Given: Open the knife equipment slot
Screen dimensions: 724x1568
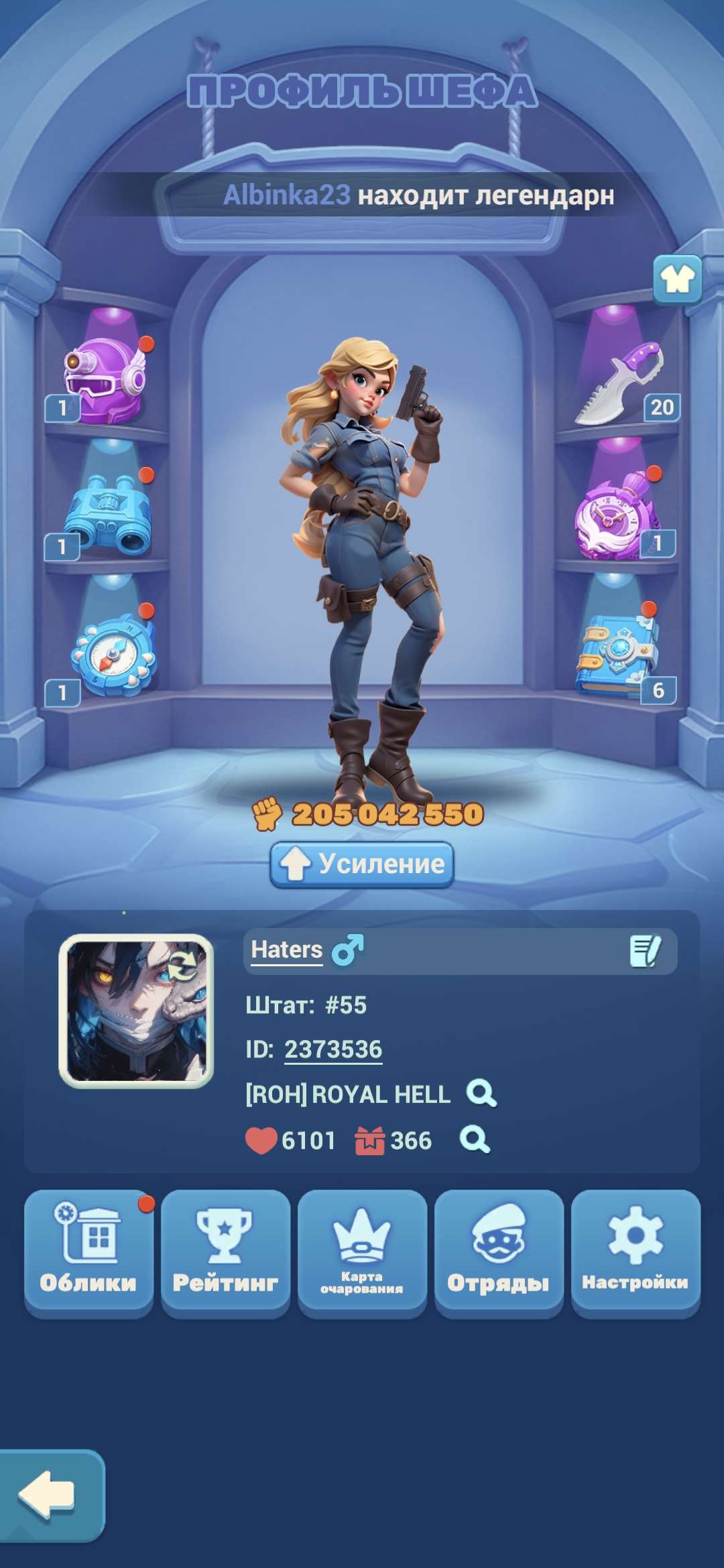Looking at the screenshot, I should [620, 383].
